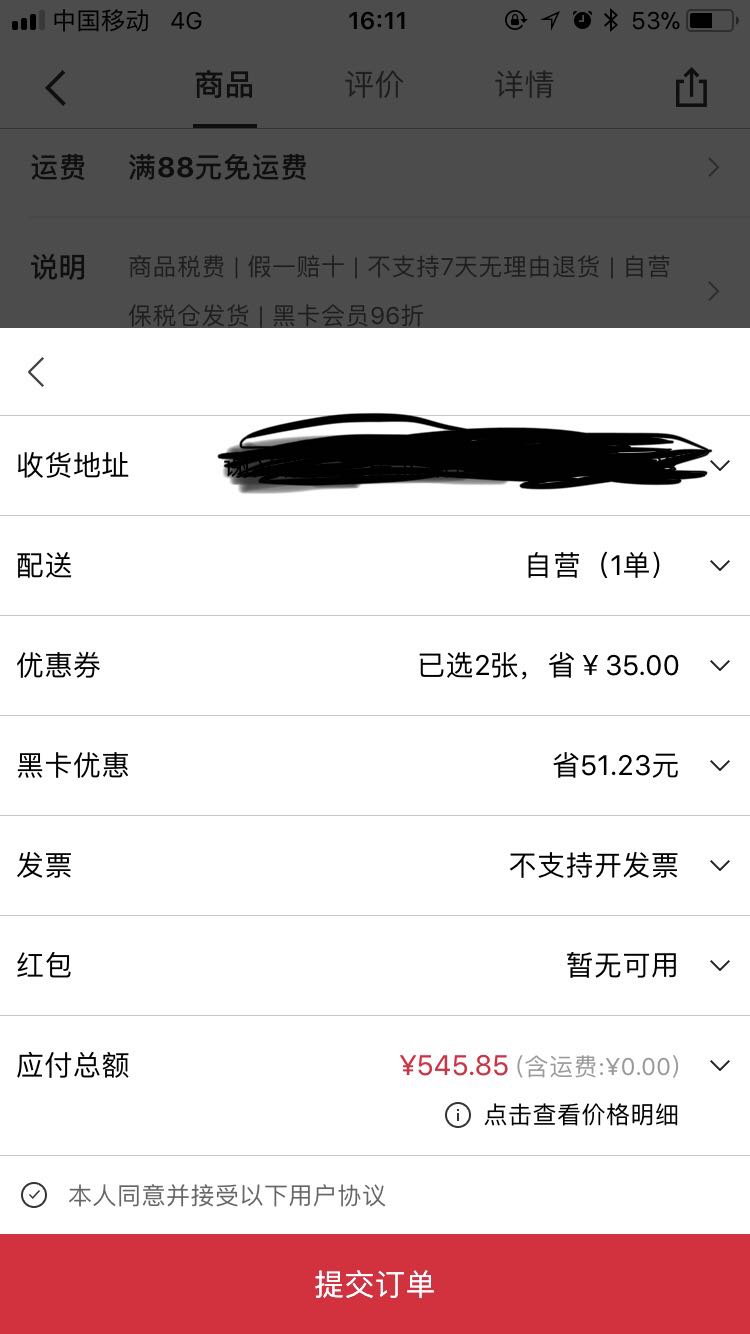Open the 发票 invoice options

(375, 866)
